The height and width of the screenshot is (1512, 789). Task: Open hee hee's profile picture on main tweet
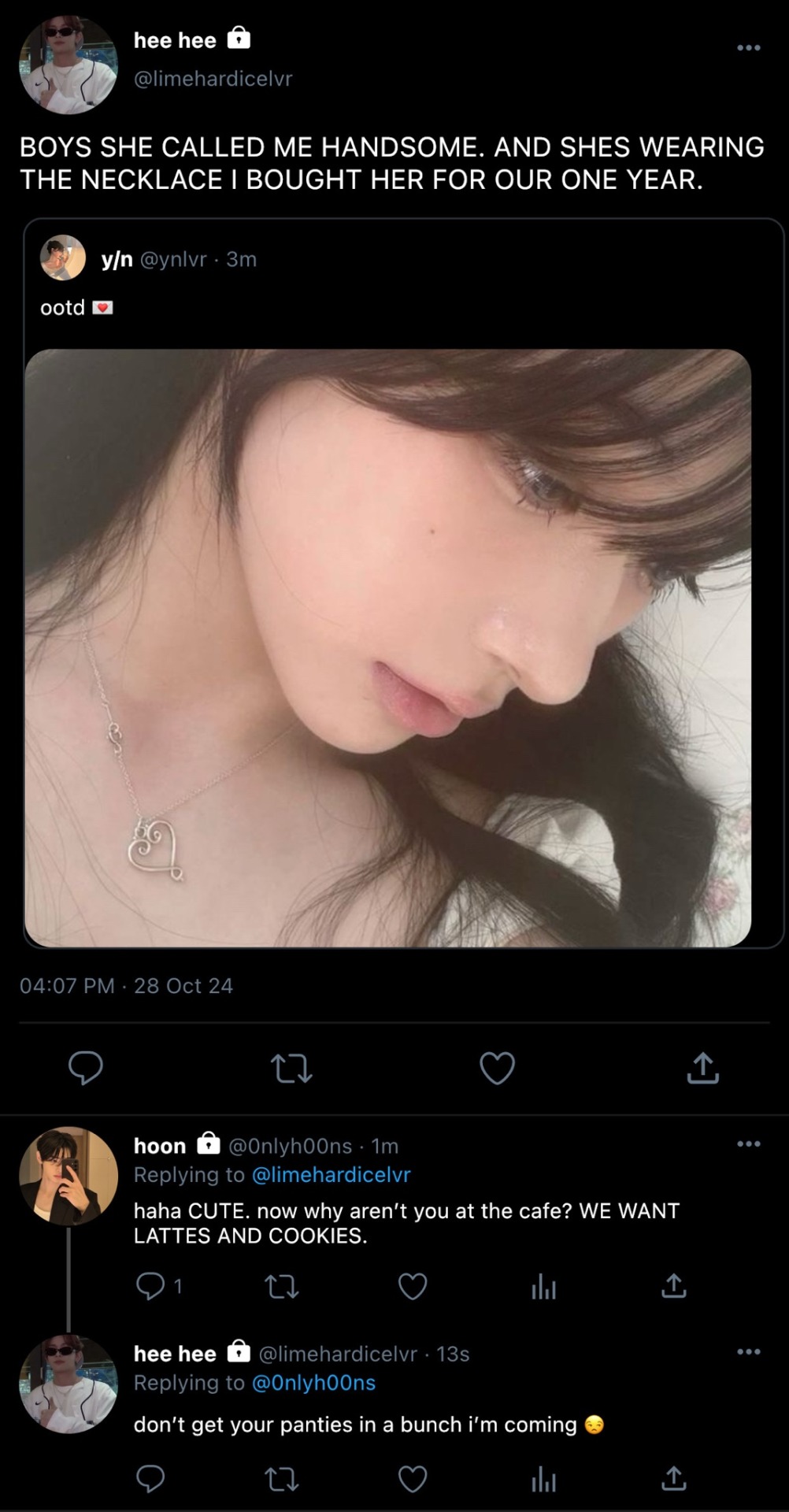click(69, 65)
